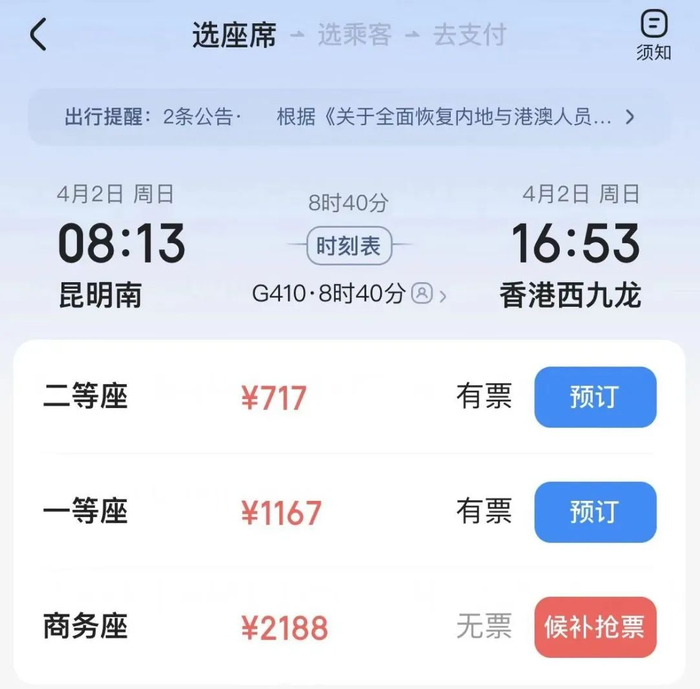The image size is (700, 689).
Task: Open the 须知 notice icon
Action: pos(653,35)
